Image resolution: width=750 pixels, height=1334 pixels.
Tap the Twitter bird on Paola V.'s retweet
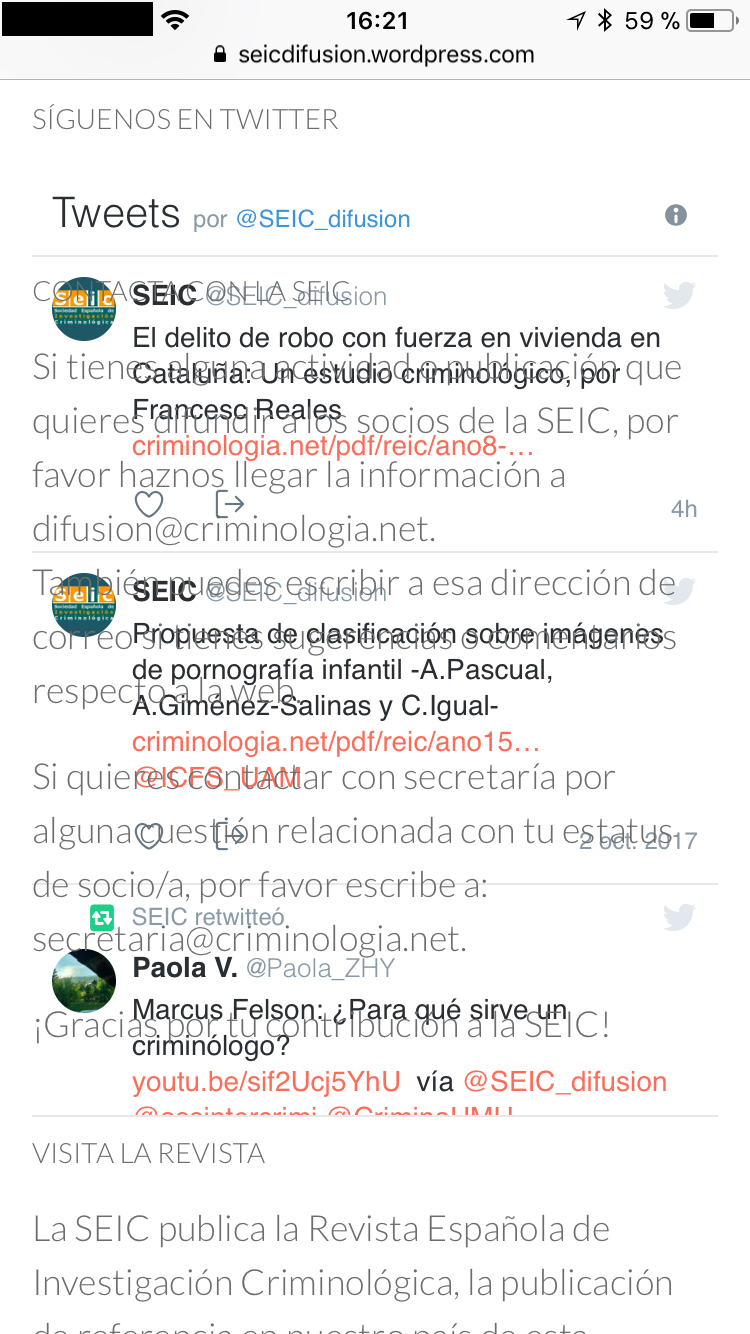pos(679,917)
